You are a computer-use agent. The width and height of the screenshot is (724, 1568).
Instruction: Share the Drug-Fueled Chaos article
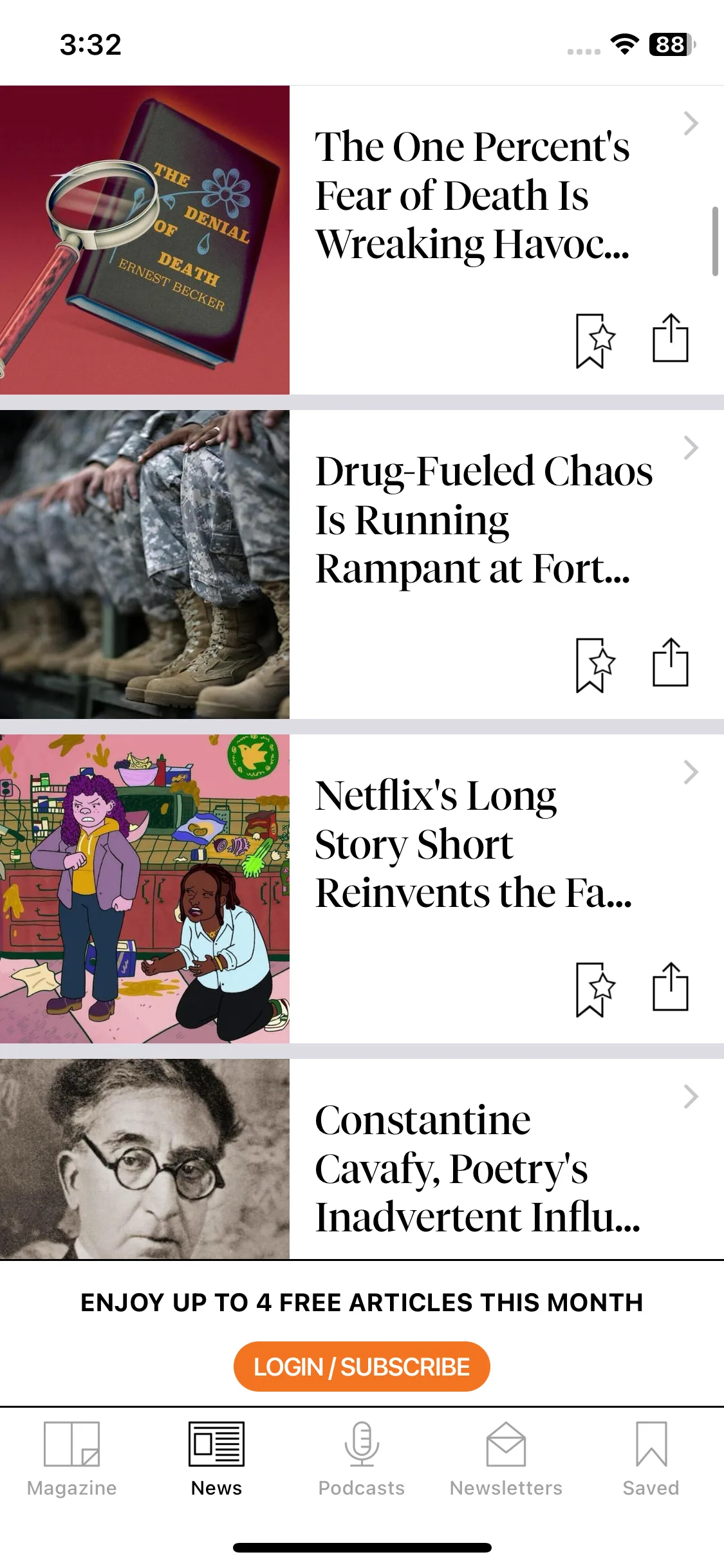tap(670, 663)
